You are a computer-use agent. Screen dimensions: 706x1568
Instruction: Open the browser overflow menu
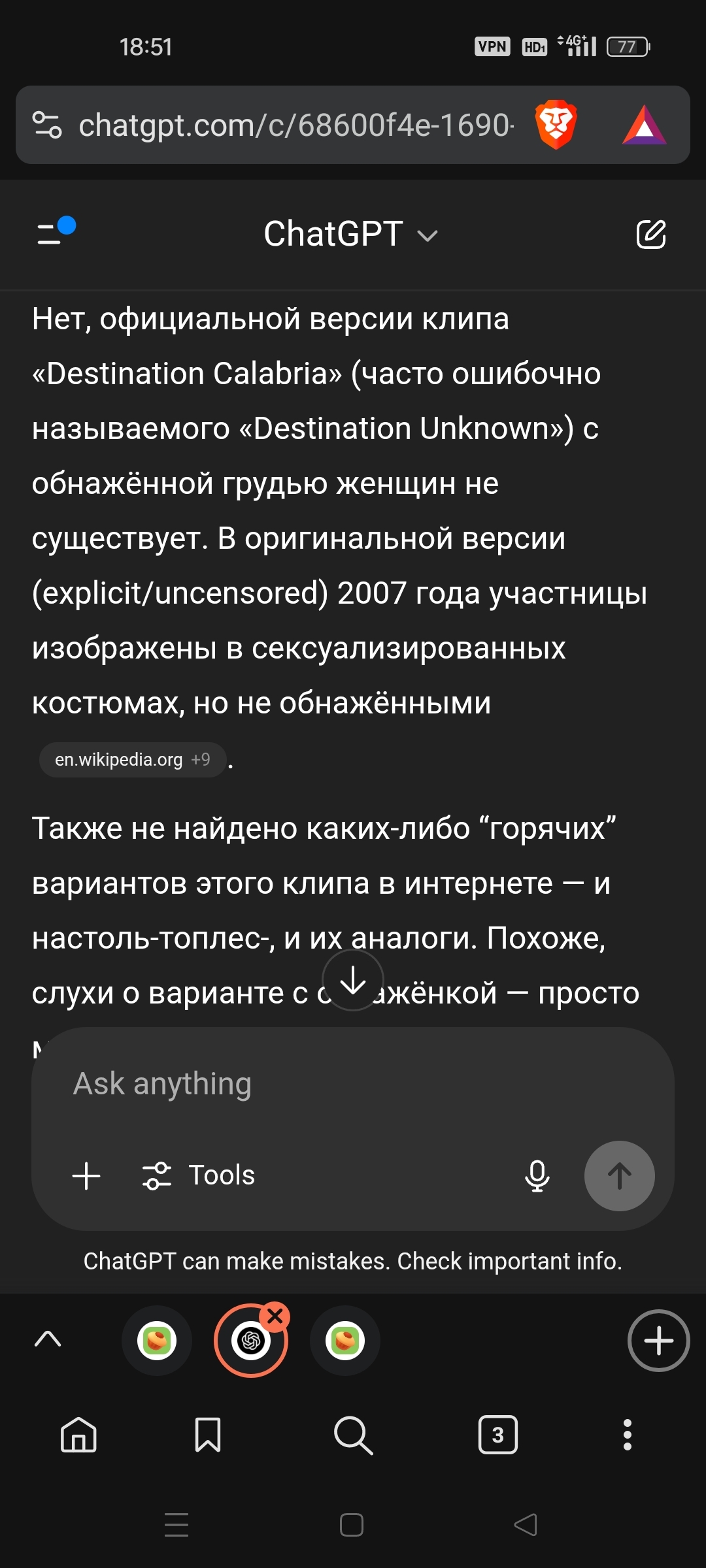(x=627, y=1435)
